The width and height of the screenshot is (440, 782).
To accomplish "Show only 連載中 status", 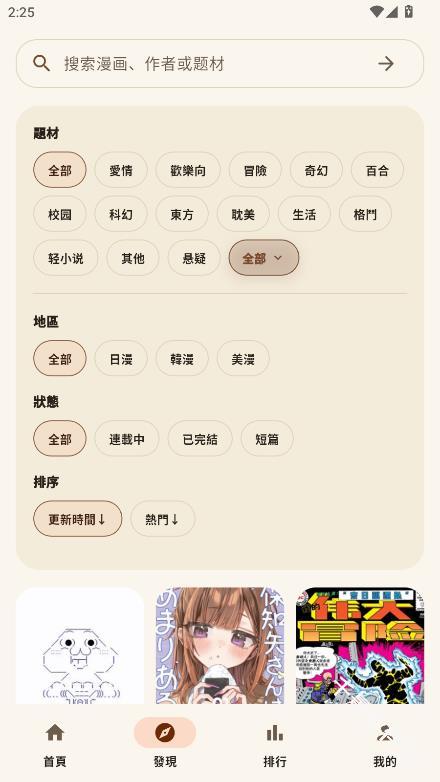I will pos(127,439).
